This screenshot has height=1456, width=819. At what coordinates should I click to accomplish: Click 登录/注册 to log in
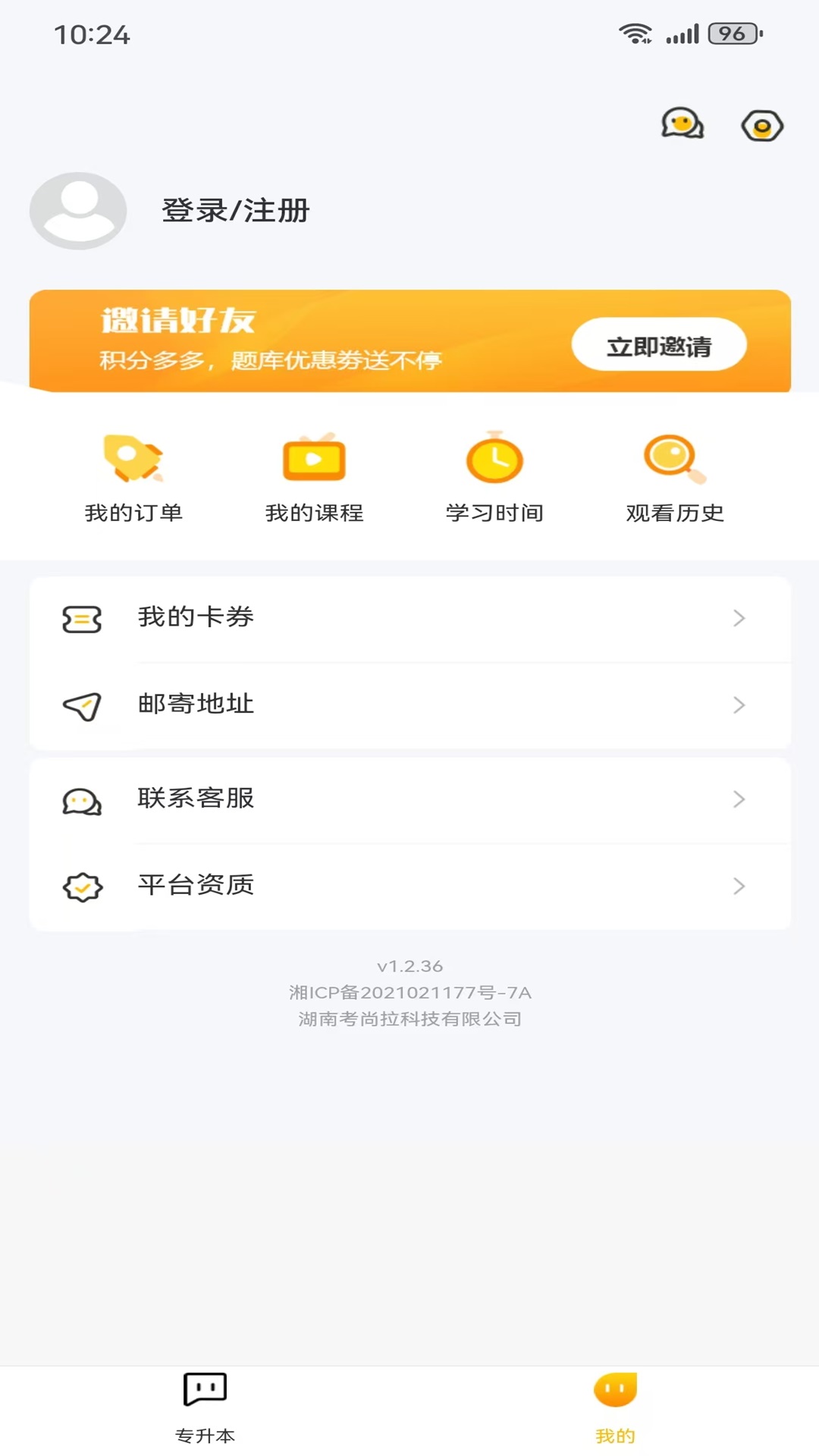click(235, 212)
